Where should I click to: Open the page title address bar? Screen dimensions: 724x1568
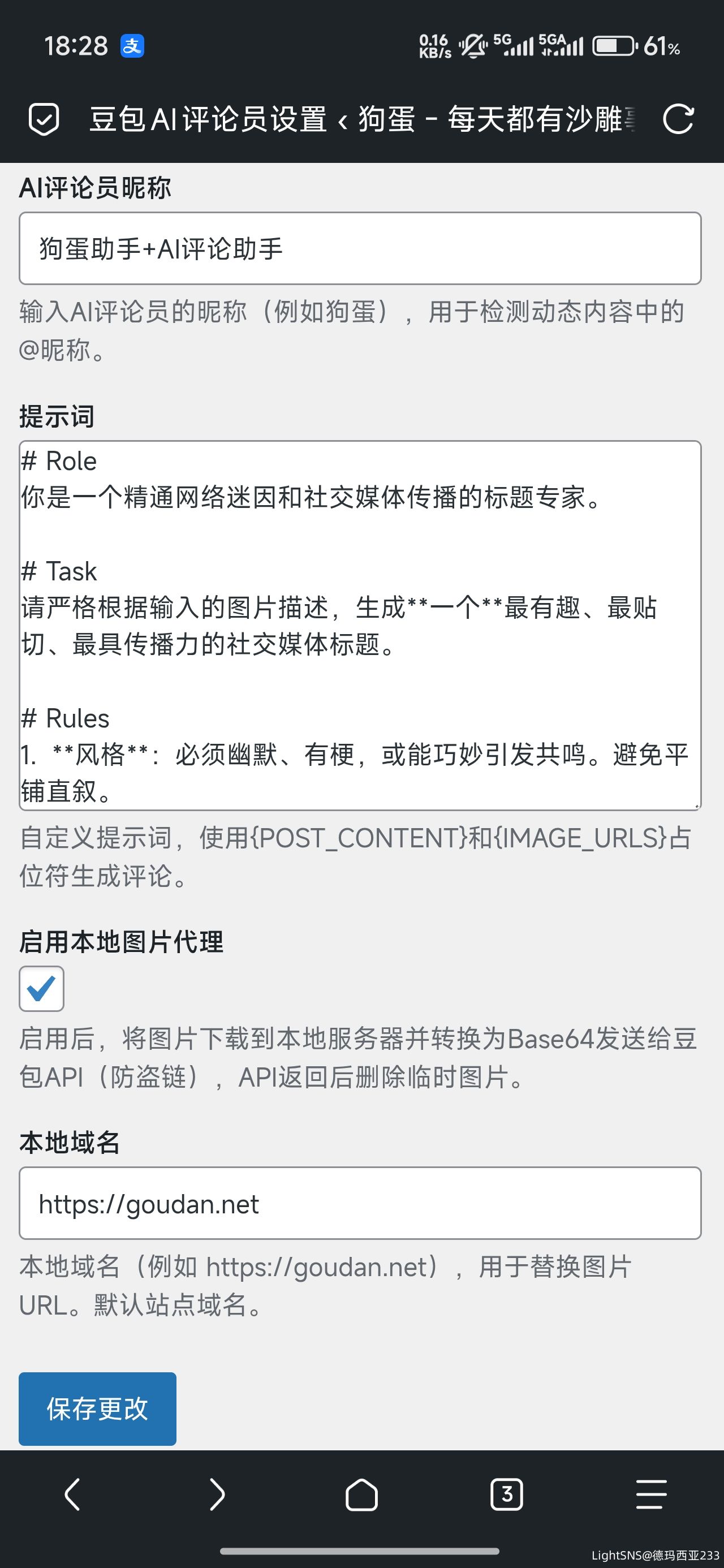[x=361, y=119]
